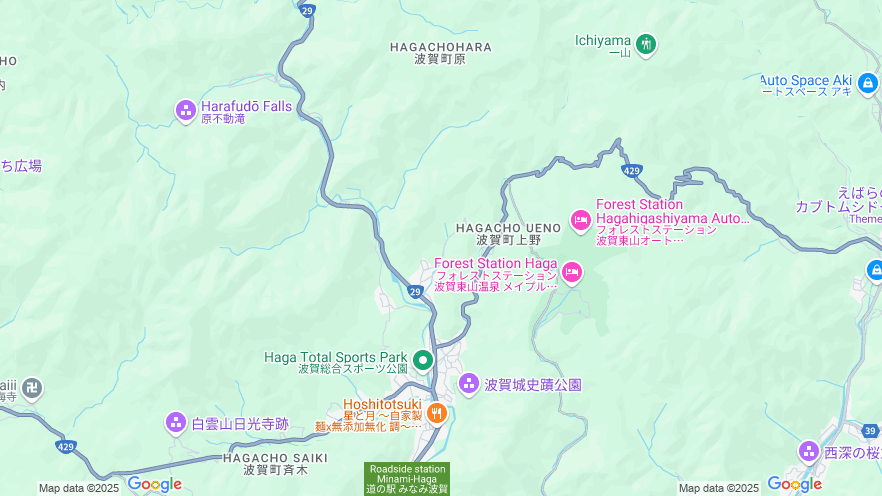The image size is (882, 496).
Task: Open the Hoshitotsuki restaurant marker
Action: click(x=436, y=412)
